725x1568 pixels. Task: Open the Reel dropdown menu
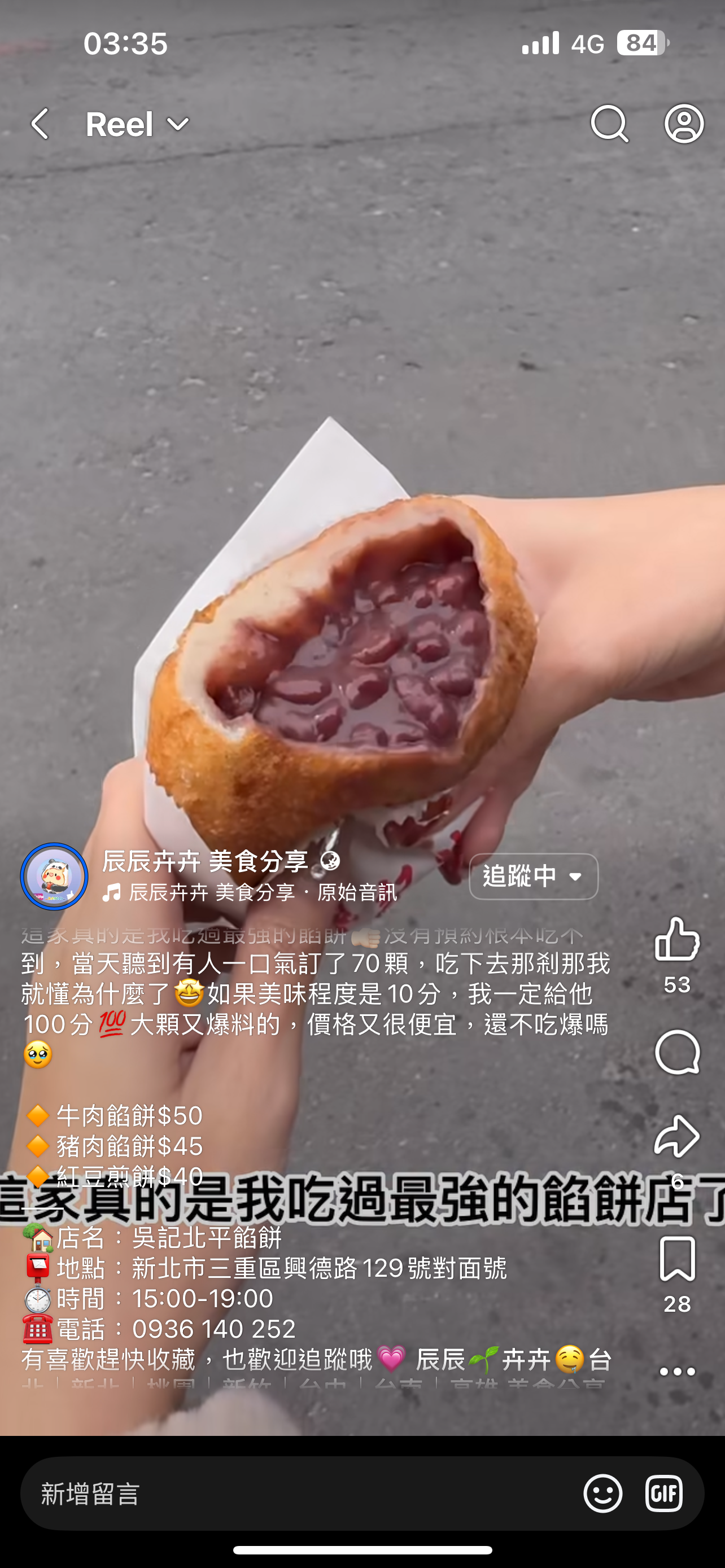pyautogui.click(x=138, y=124)
